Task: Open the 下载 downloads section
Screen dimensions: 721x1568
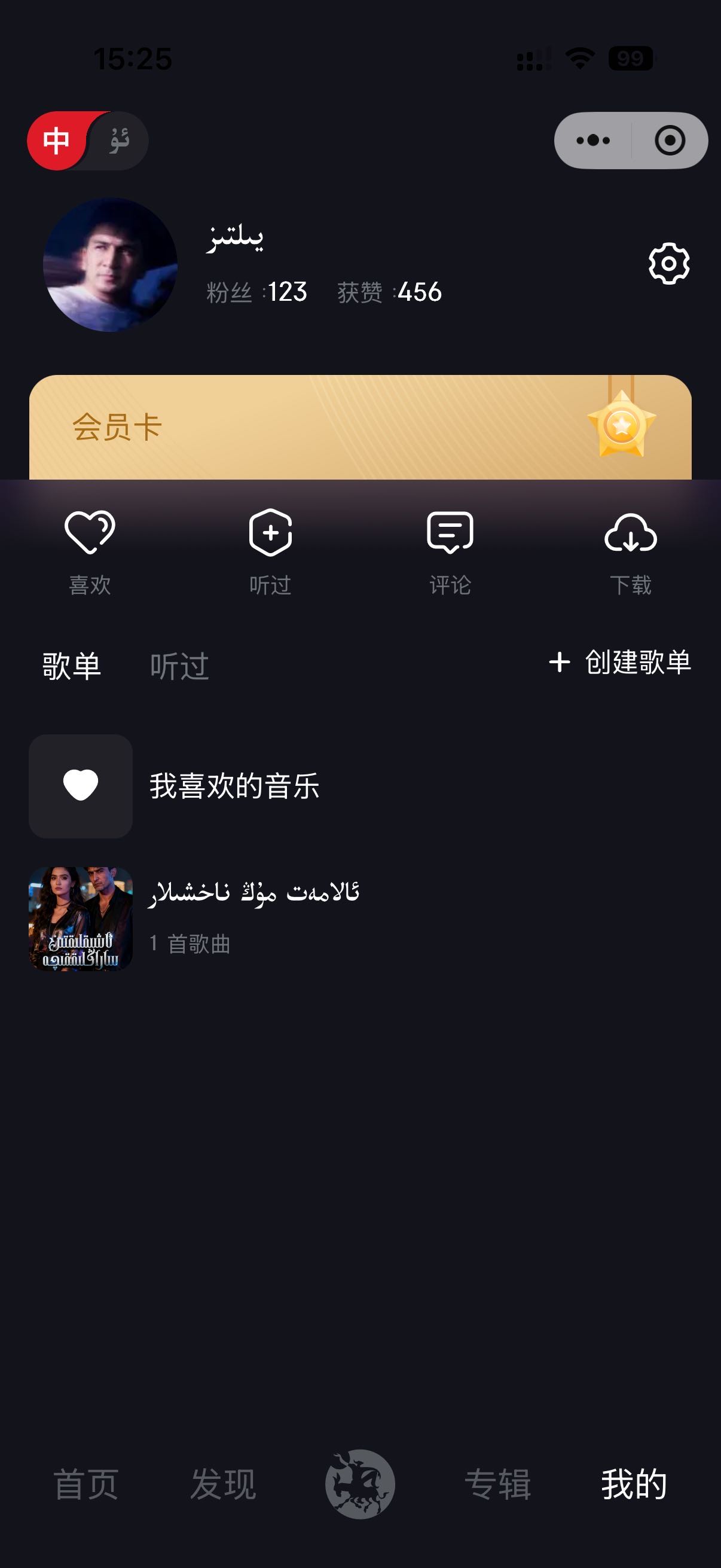Action: point(632,536)
